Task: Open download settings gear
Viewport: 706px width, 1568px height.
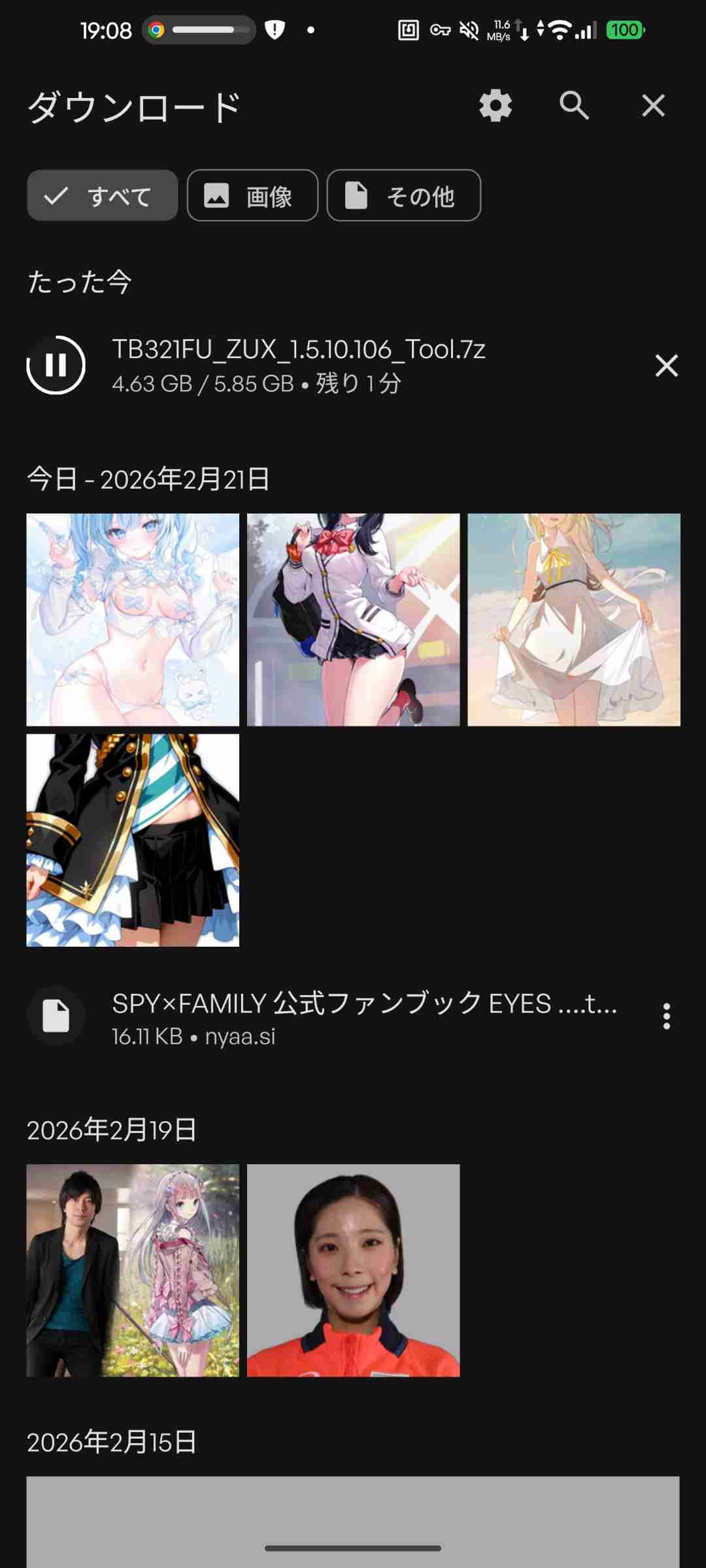Action: coord(495,105)
